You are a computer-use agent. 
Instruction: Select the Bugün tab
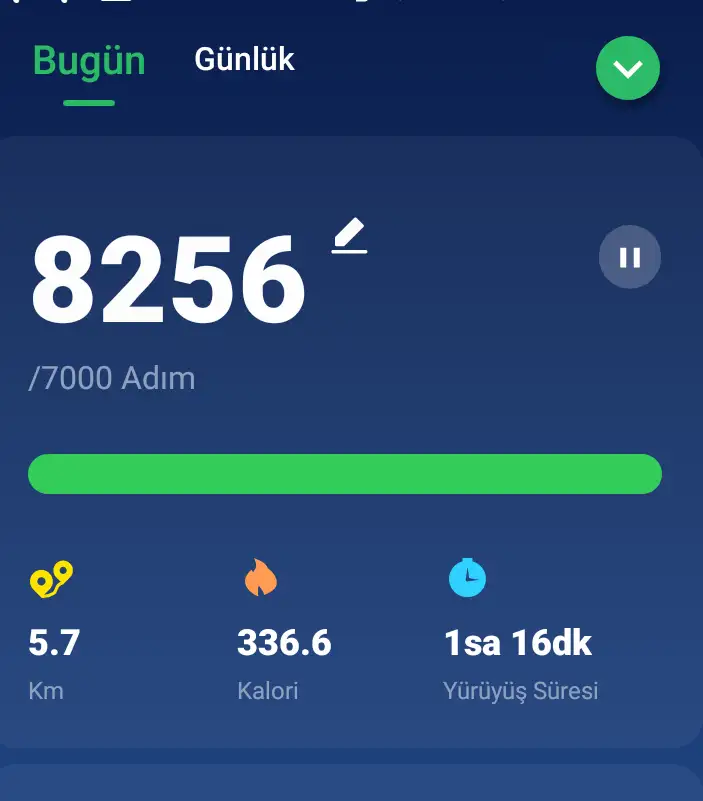(89, 62)
